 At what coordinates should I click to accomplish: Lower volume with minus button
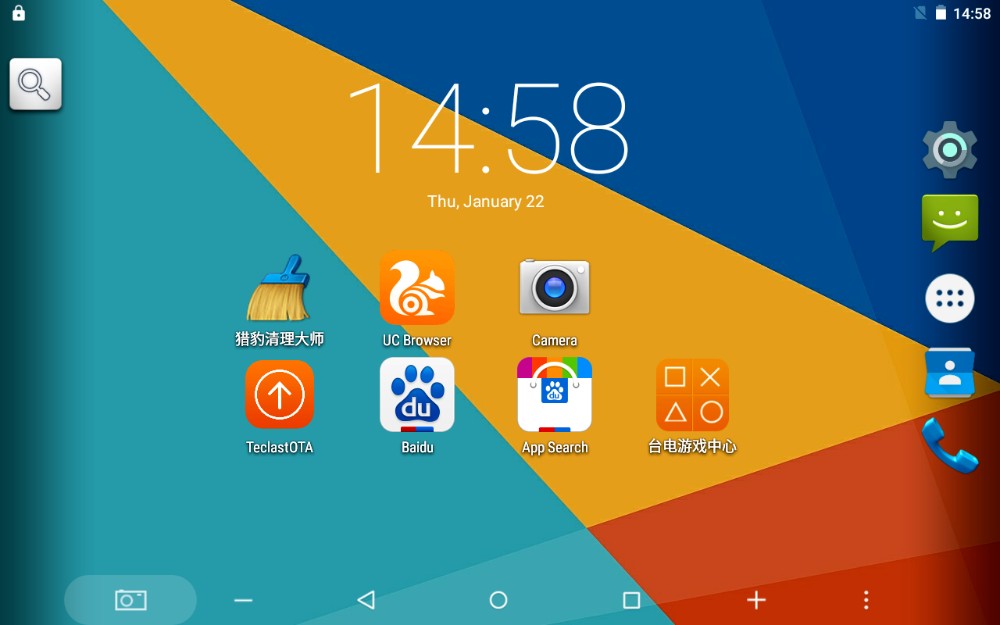[x=243, y=600]
